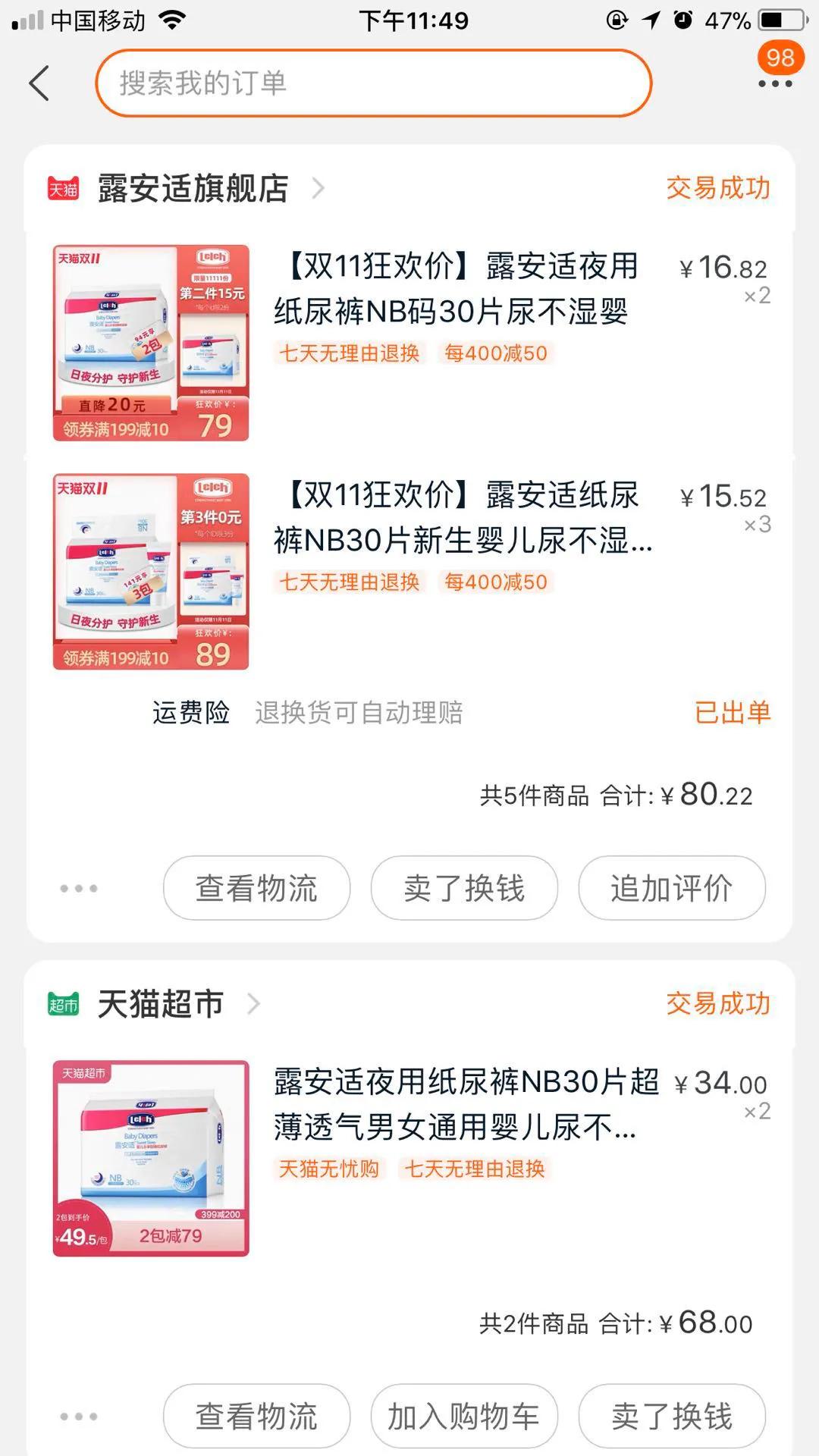Tap the location arrow icon in the status bar

(653, 19)
